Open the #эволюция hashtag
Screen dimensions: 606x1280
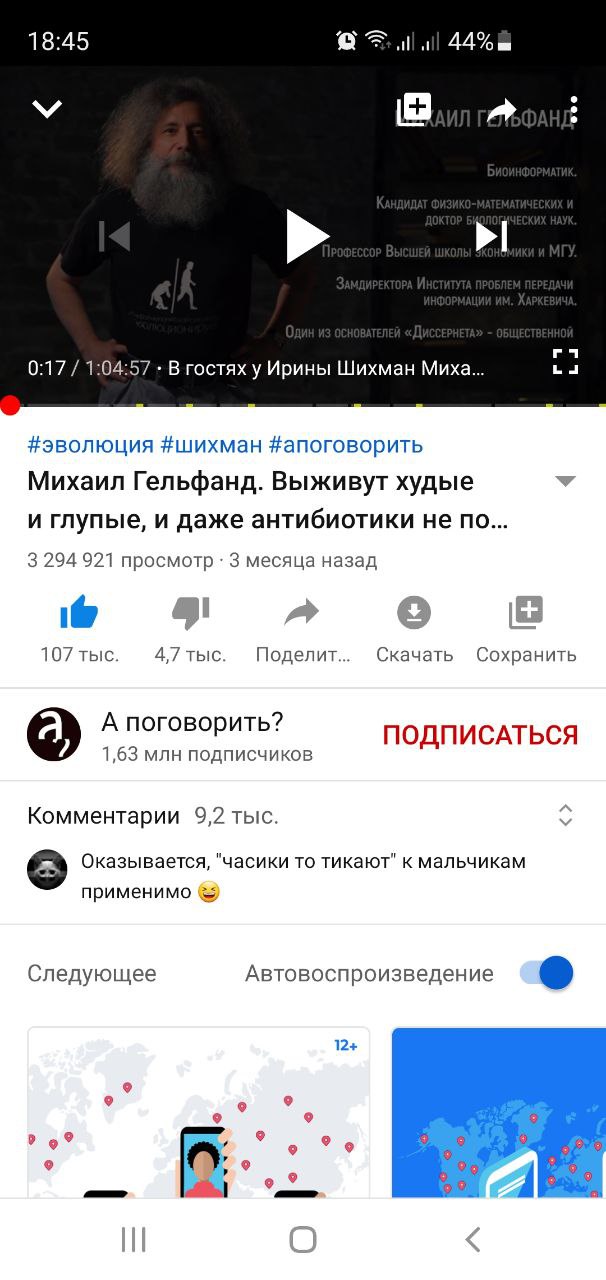pos(91,445)
